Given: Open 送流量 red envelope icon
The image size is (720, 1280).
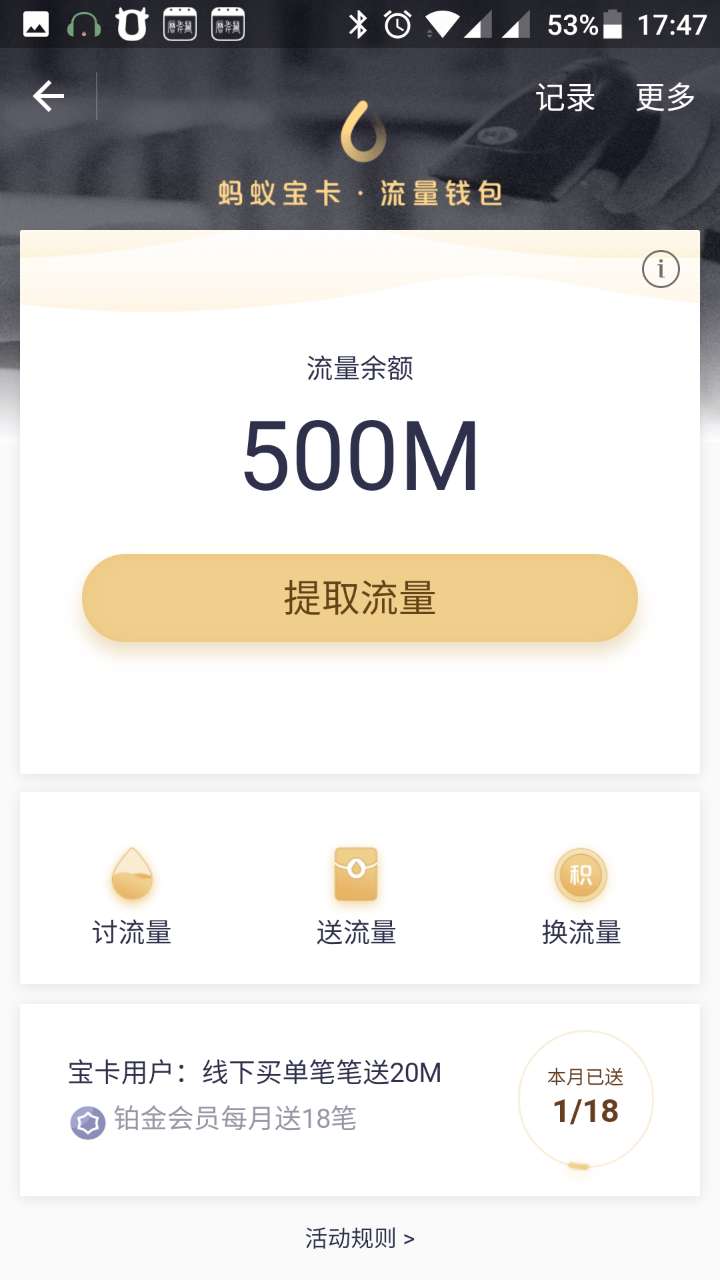Looking at the screenshot, I should tap(356, 875).
